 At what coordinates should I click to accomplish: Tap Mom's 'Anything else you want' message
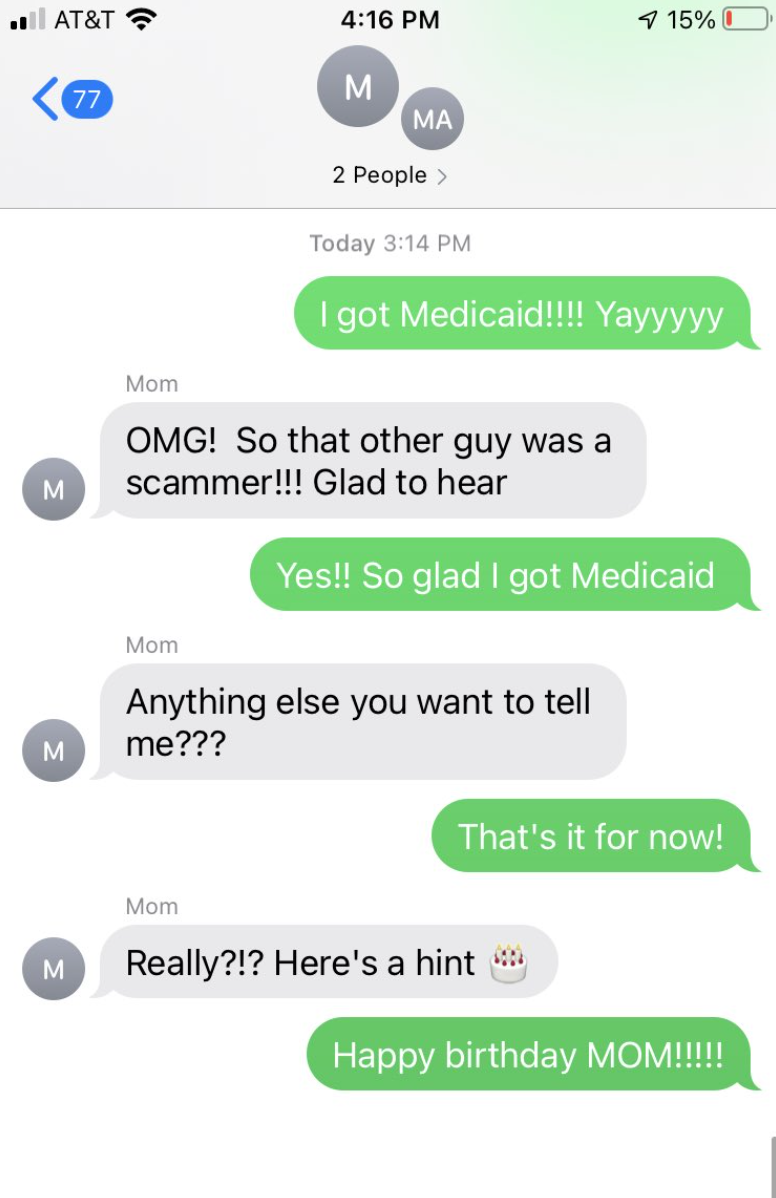point(360,722)
